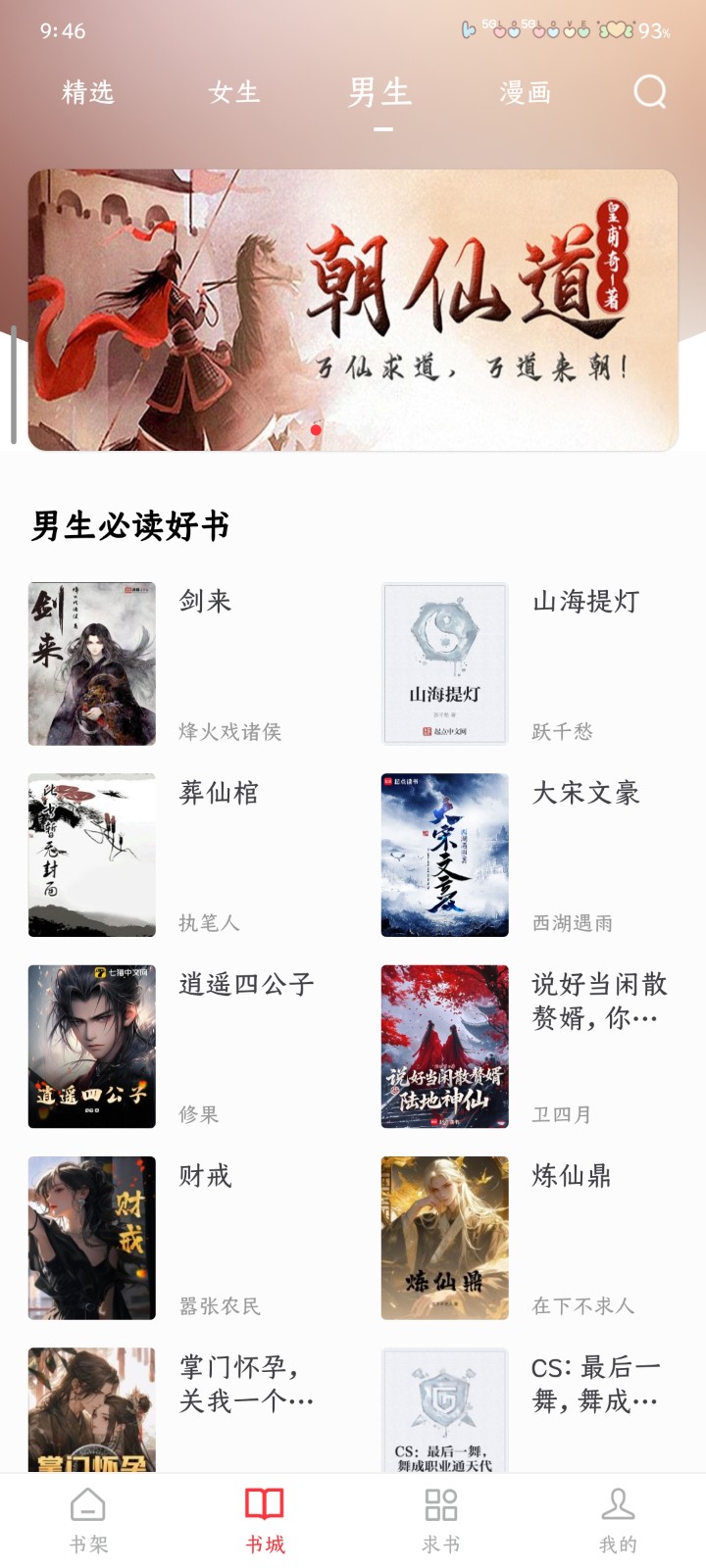Select the 男生 tab
Screen dimensions: 706x1568
[381, 94]
